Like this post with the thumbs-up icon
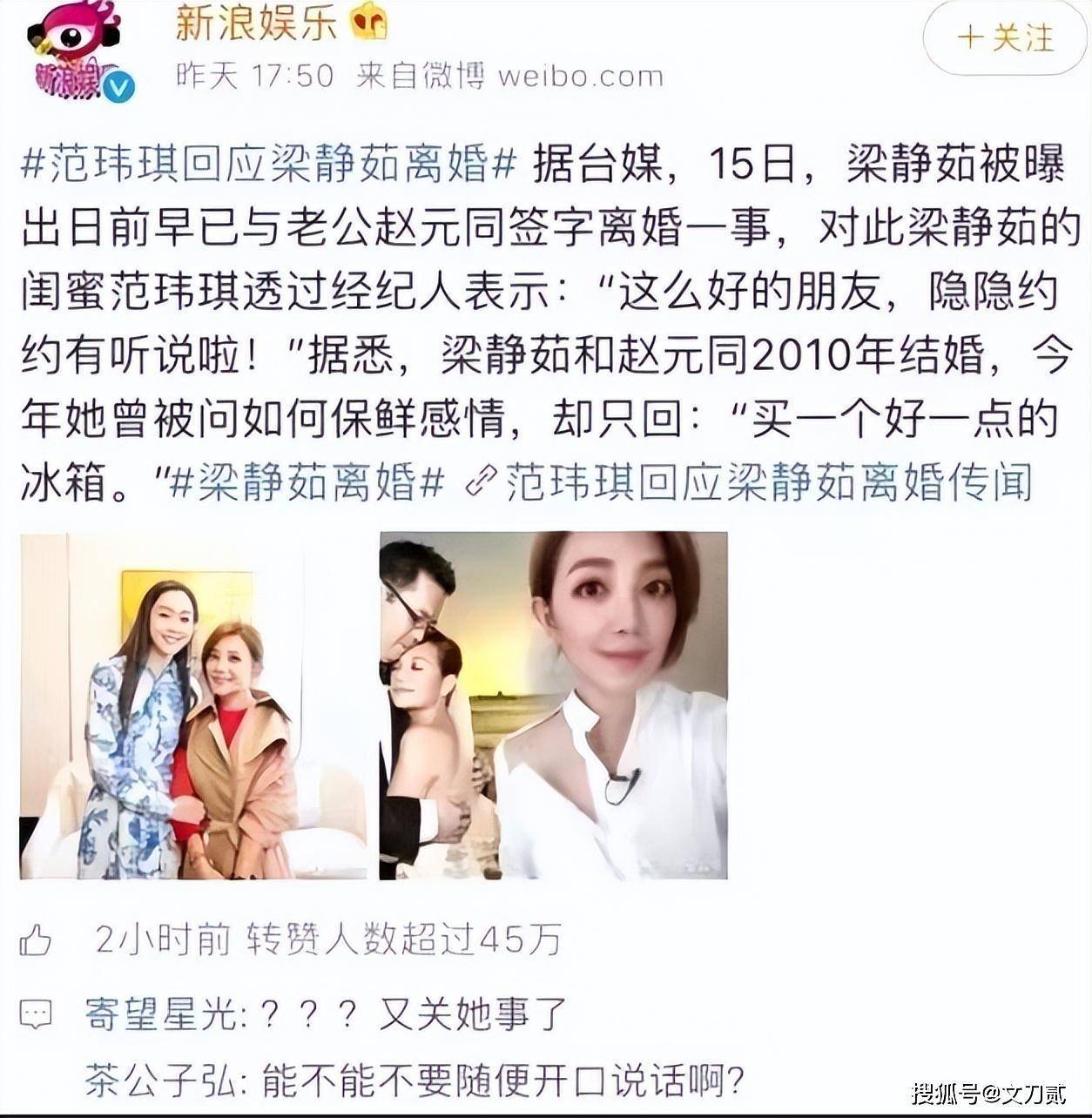The image size is (1092, 1118). (x=36, y=940)
